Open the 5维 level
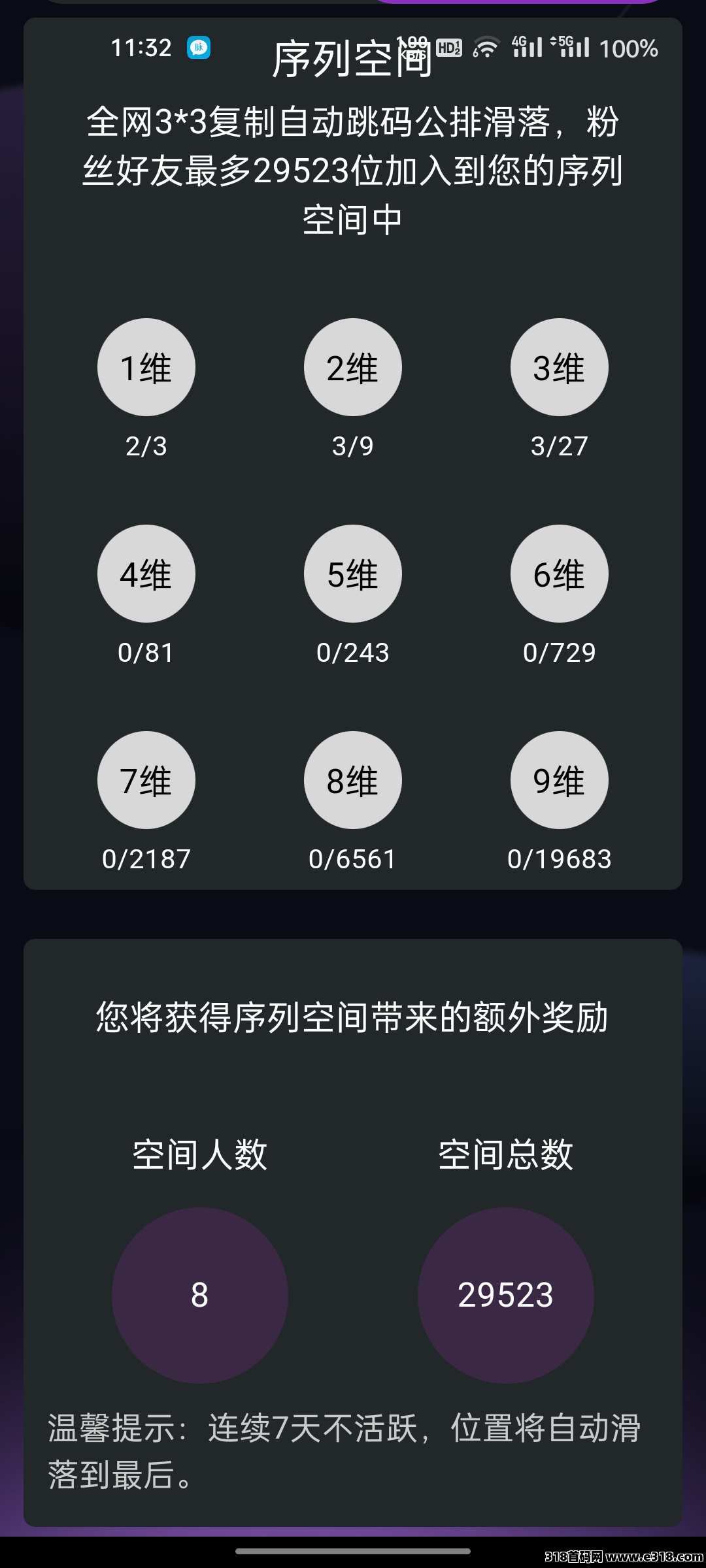 point(353,574)
